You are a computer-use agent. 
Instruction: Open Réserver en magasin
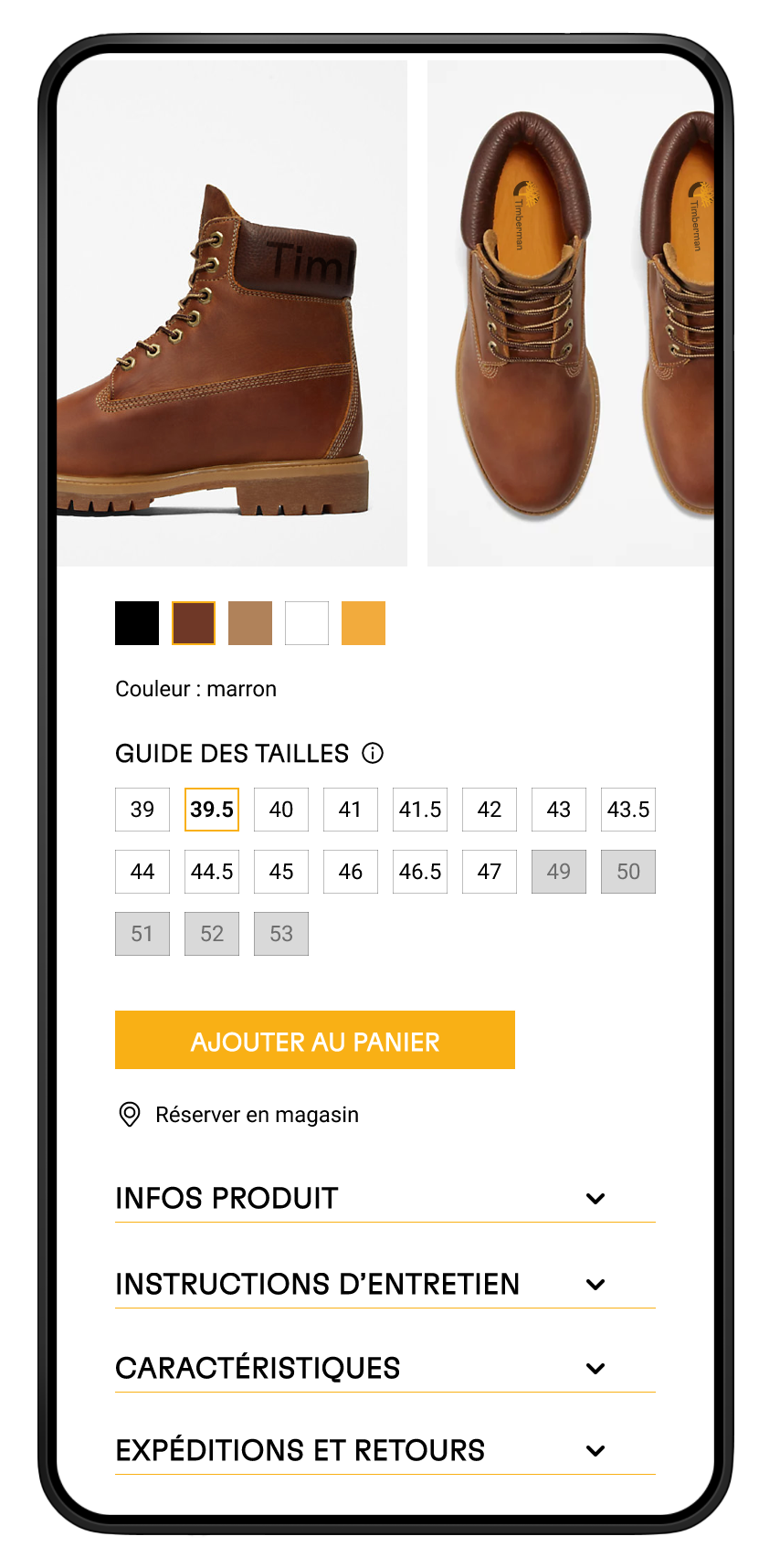256,1115
